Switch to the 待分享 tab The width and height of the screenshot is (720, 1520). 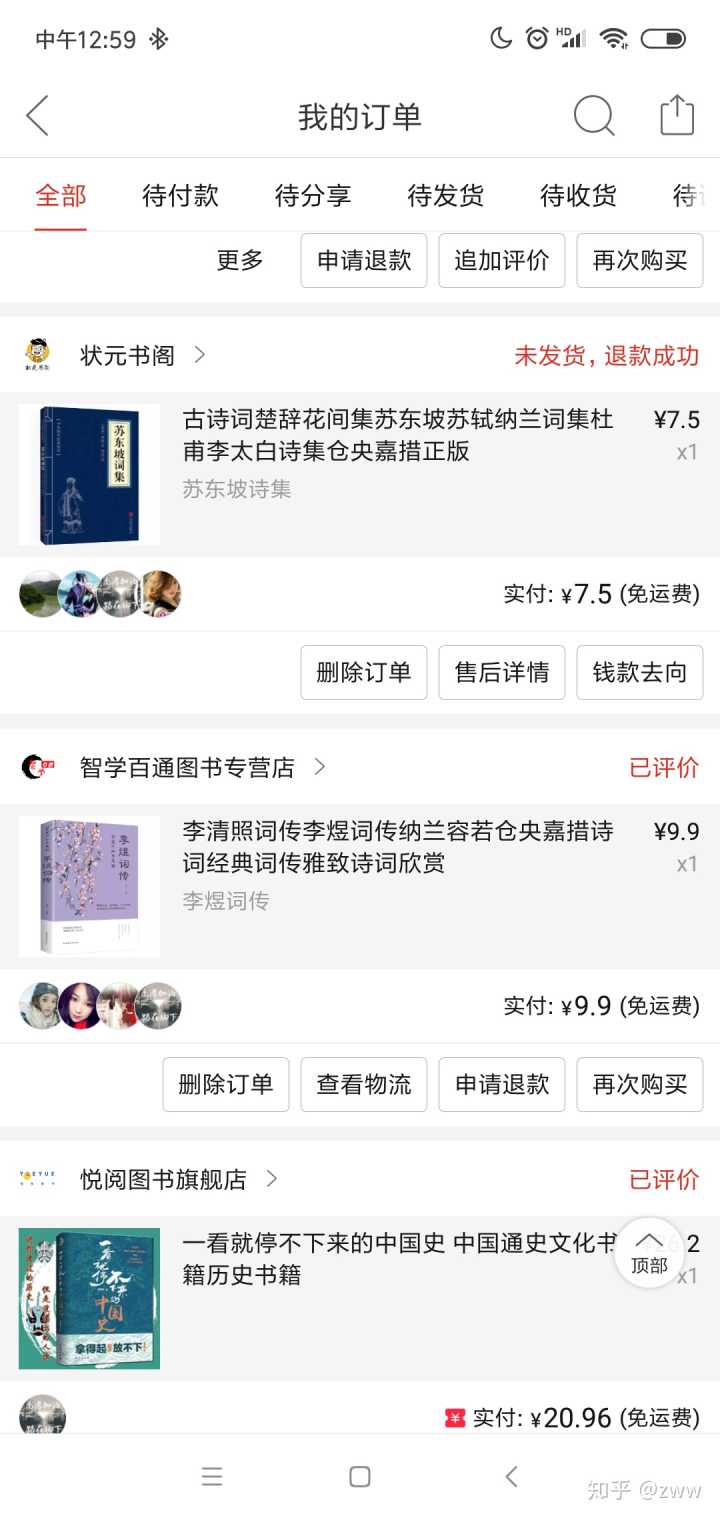pos(313,195)
